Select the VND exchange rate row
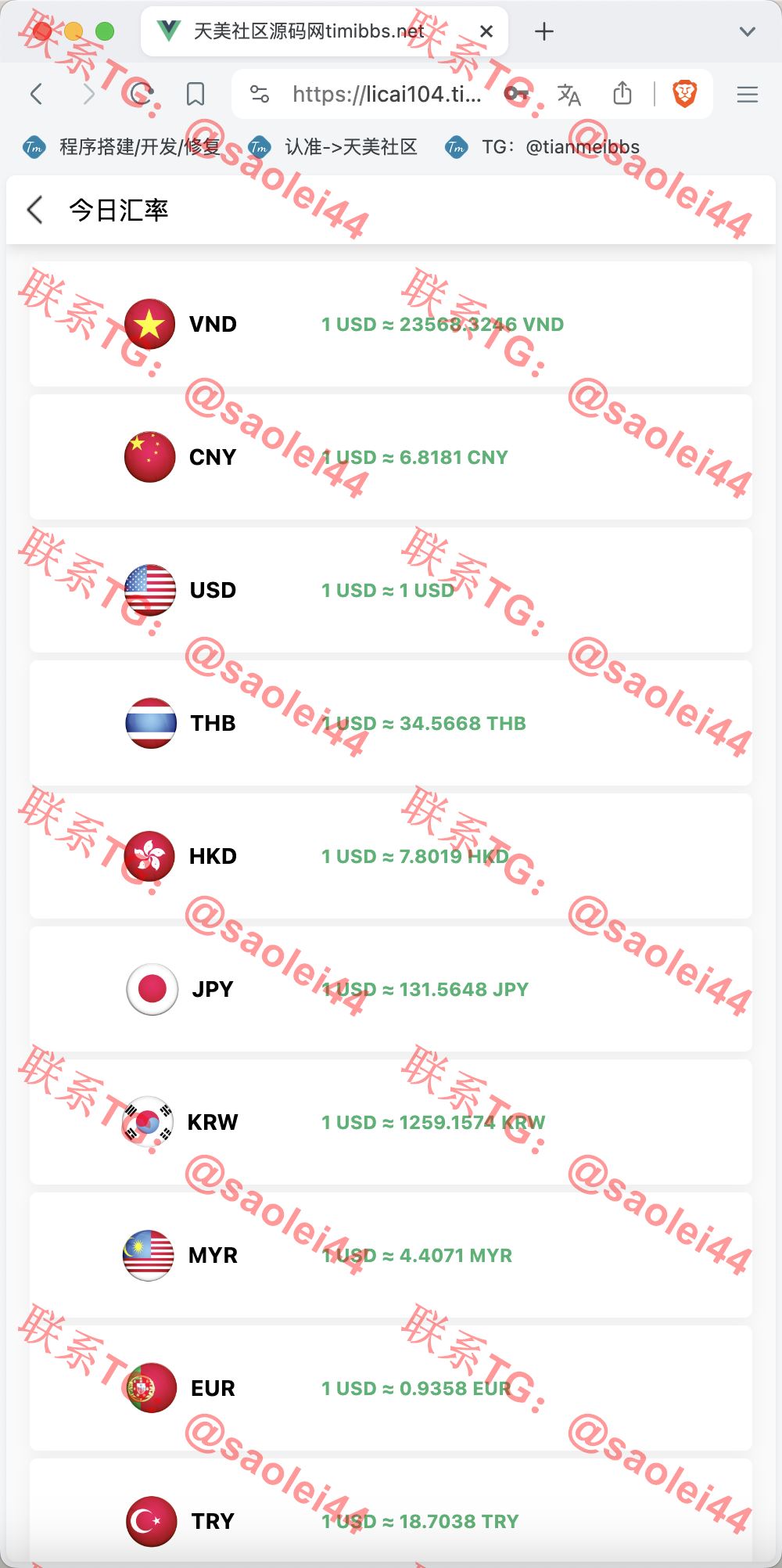The image size is (782, 1568). coord(391,324)
